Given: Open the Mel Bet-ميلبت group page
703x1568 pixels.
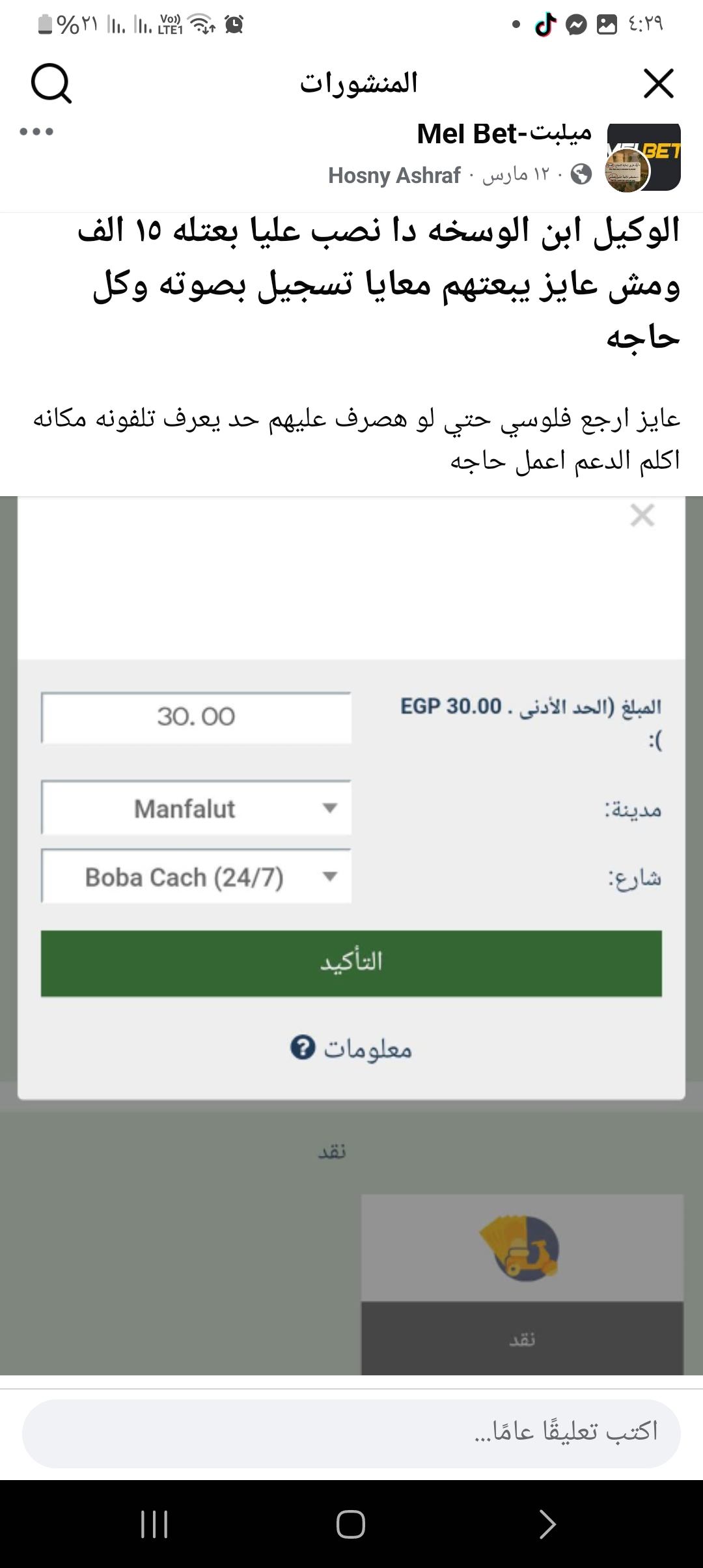Looking at the screenshot, I should pyautogui.click(x=504, y=134).
